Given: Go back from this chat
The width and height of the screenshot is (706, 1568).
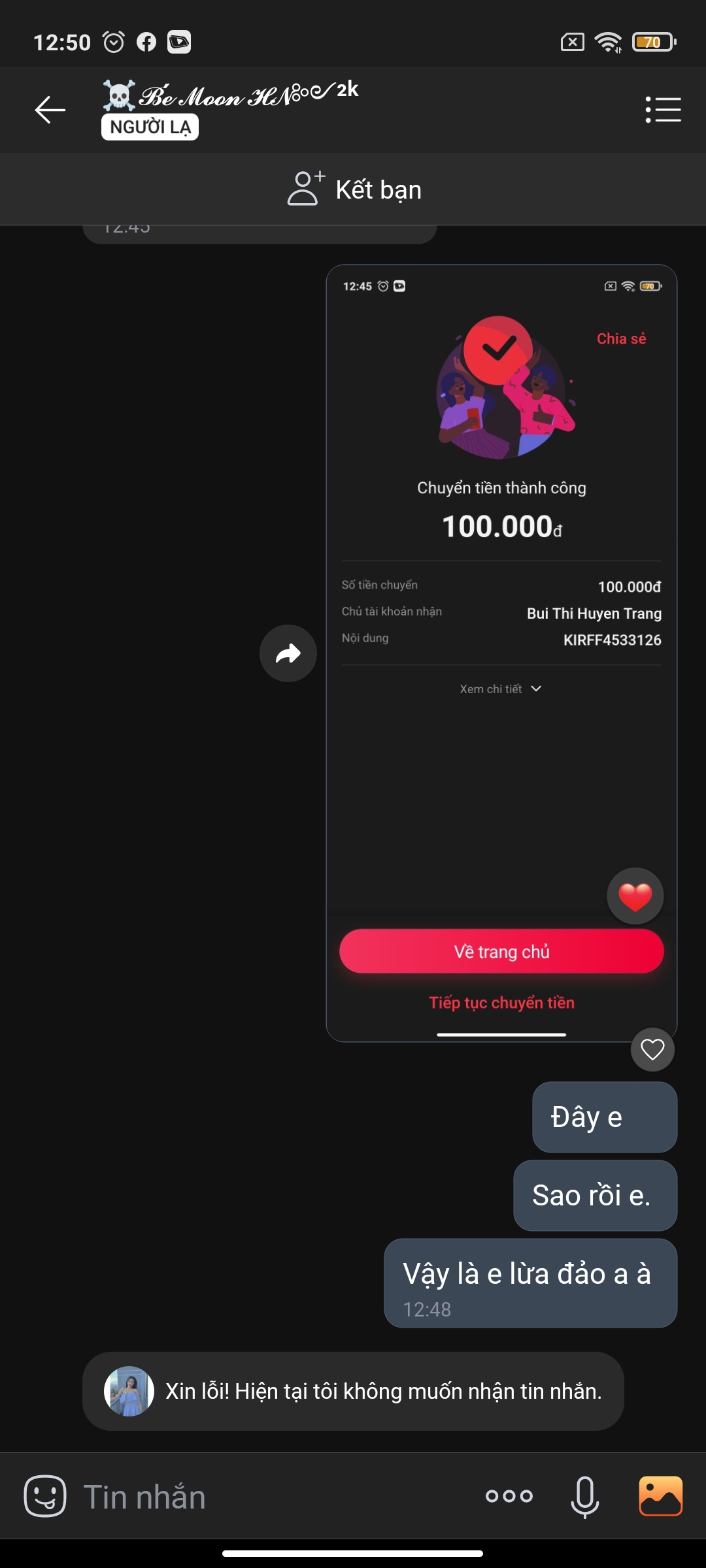Looking at the screenshot, I should (50, 109).
